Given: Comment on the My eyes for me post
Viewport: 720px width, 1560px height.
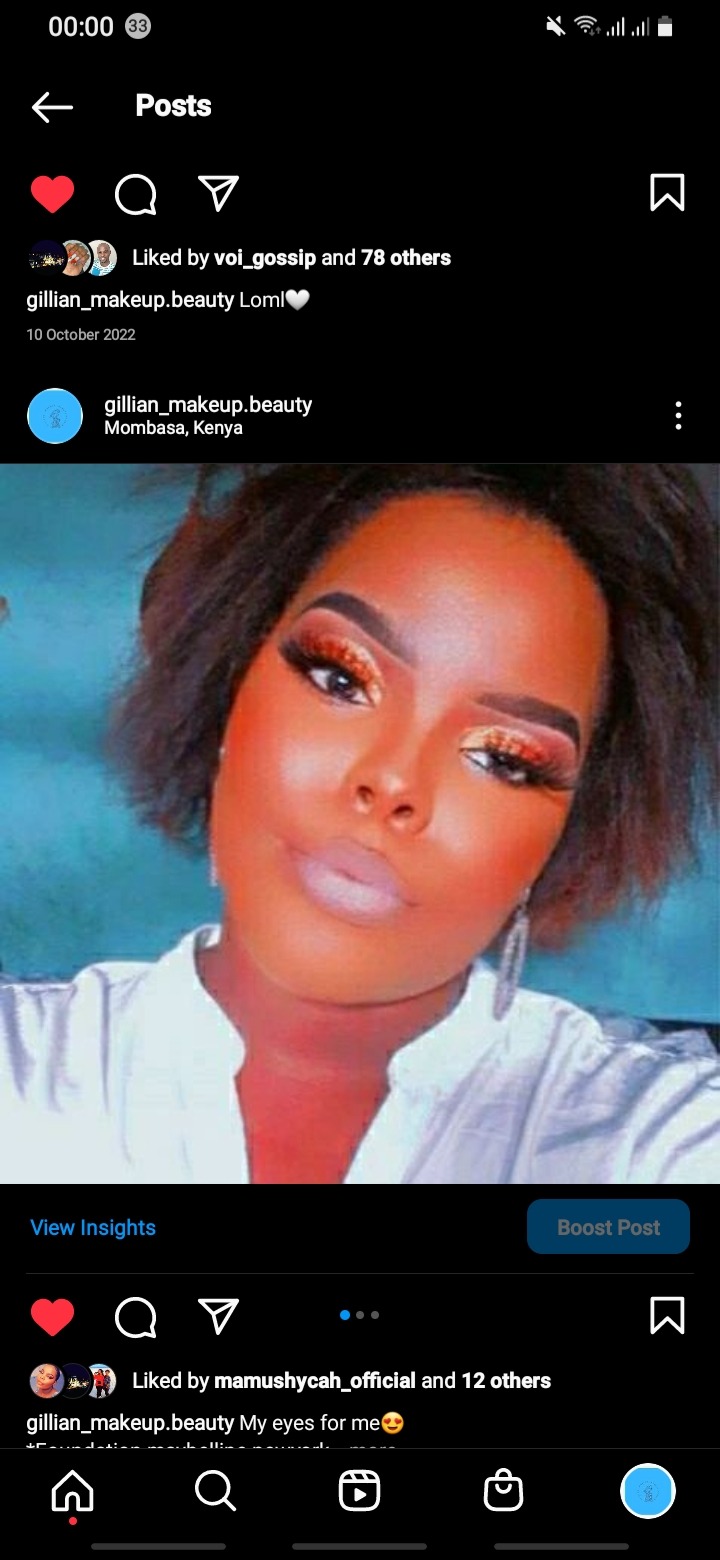Looking at the screenshot, I should click(135, 1317).
